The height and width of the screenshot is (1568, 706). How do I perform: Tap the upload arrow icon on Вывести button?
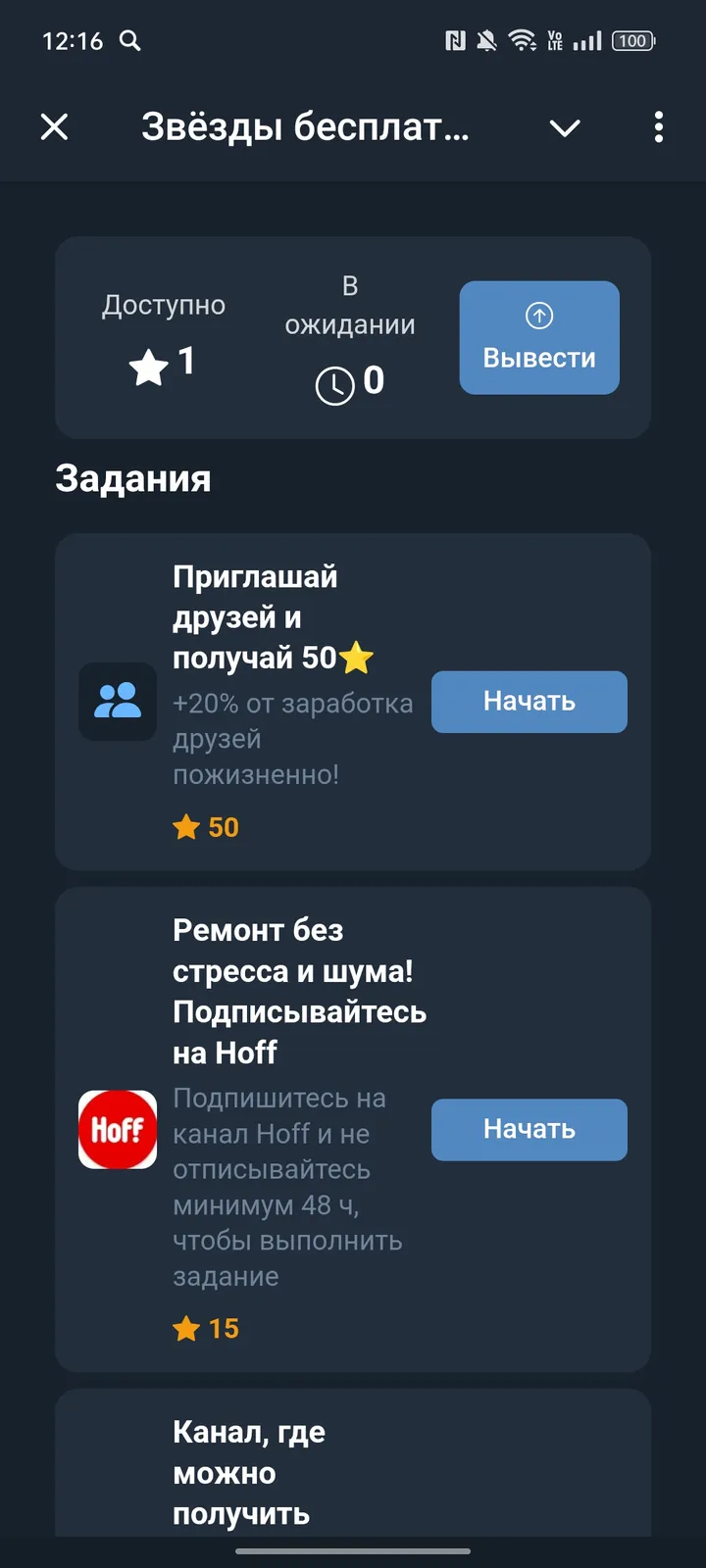click(538, 315)
